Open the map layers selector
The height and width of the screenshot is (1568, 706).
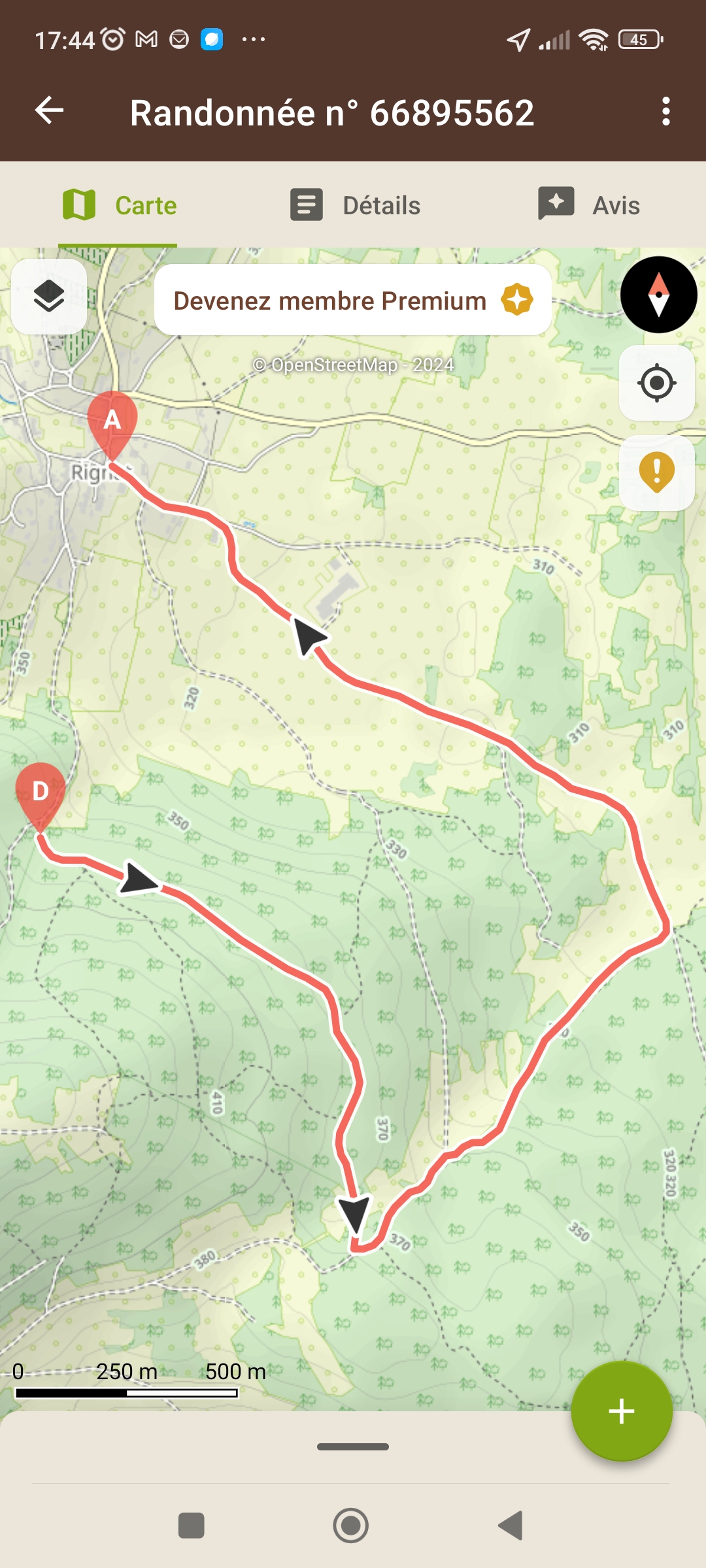[49, 297]
